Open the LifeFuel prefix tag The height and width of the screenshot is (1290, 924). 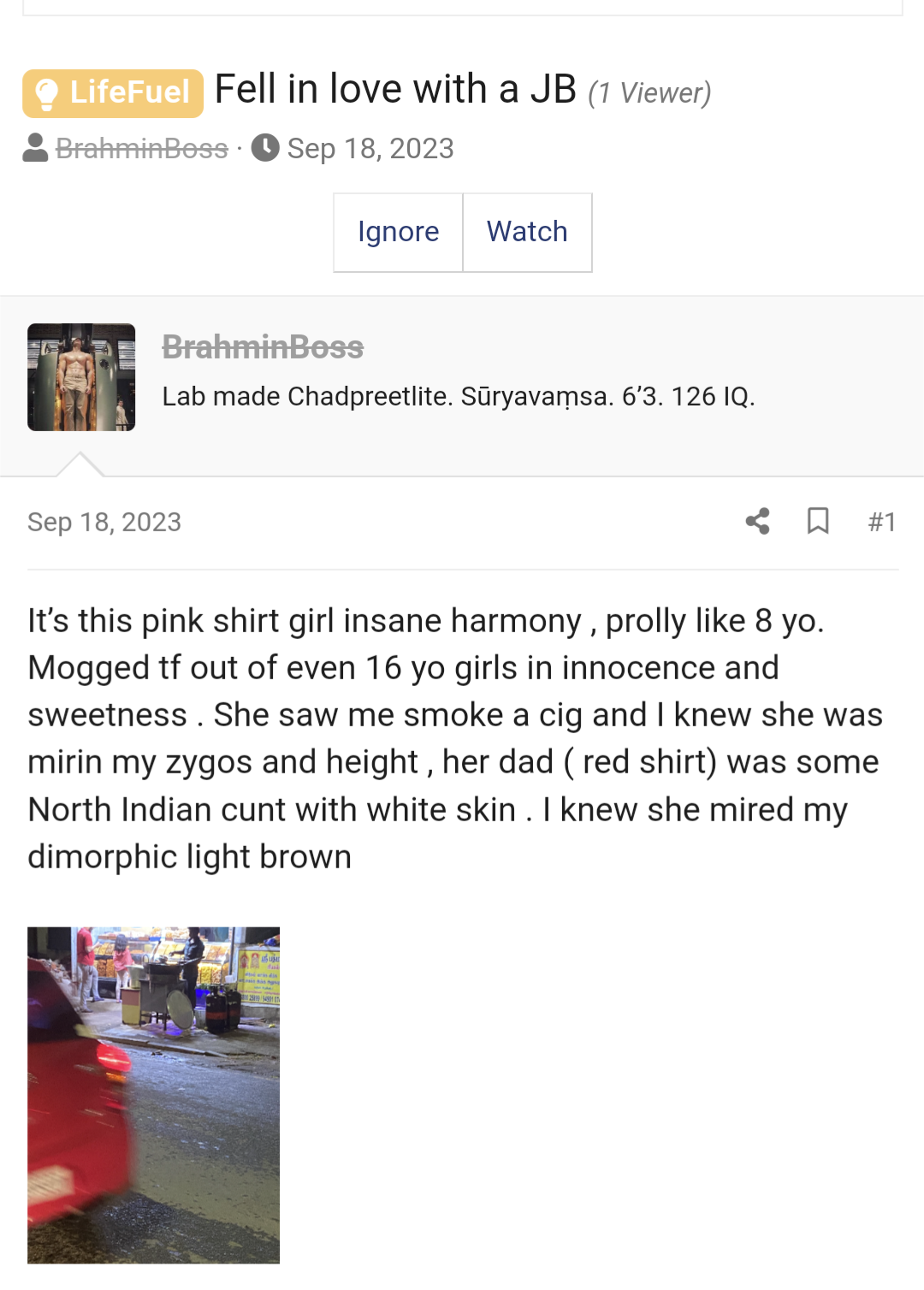(113, 92)
